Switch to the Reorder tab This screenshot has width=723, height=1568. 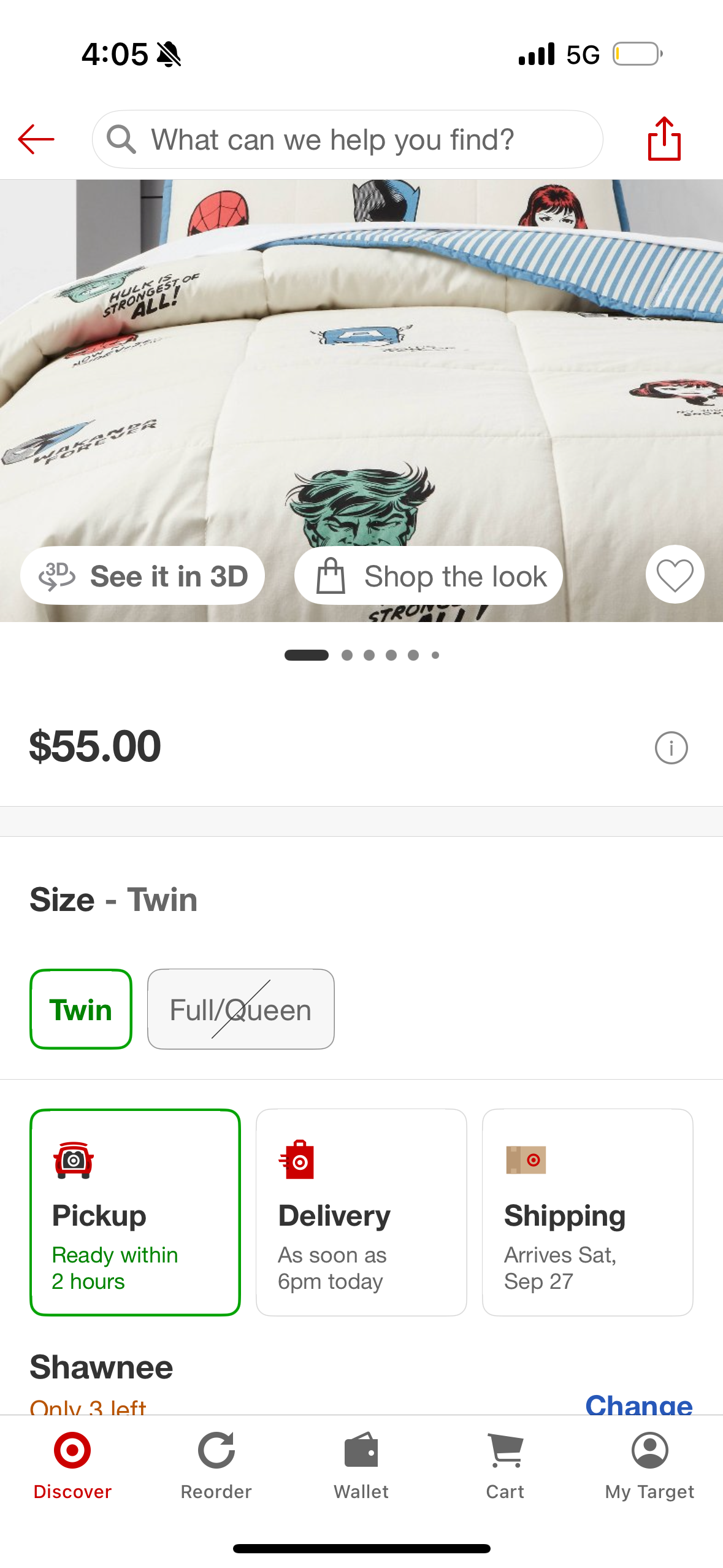[x=216, y=1465]
